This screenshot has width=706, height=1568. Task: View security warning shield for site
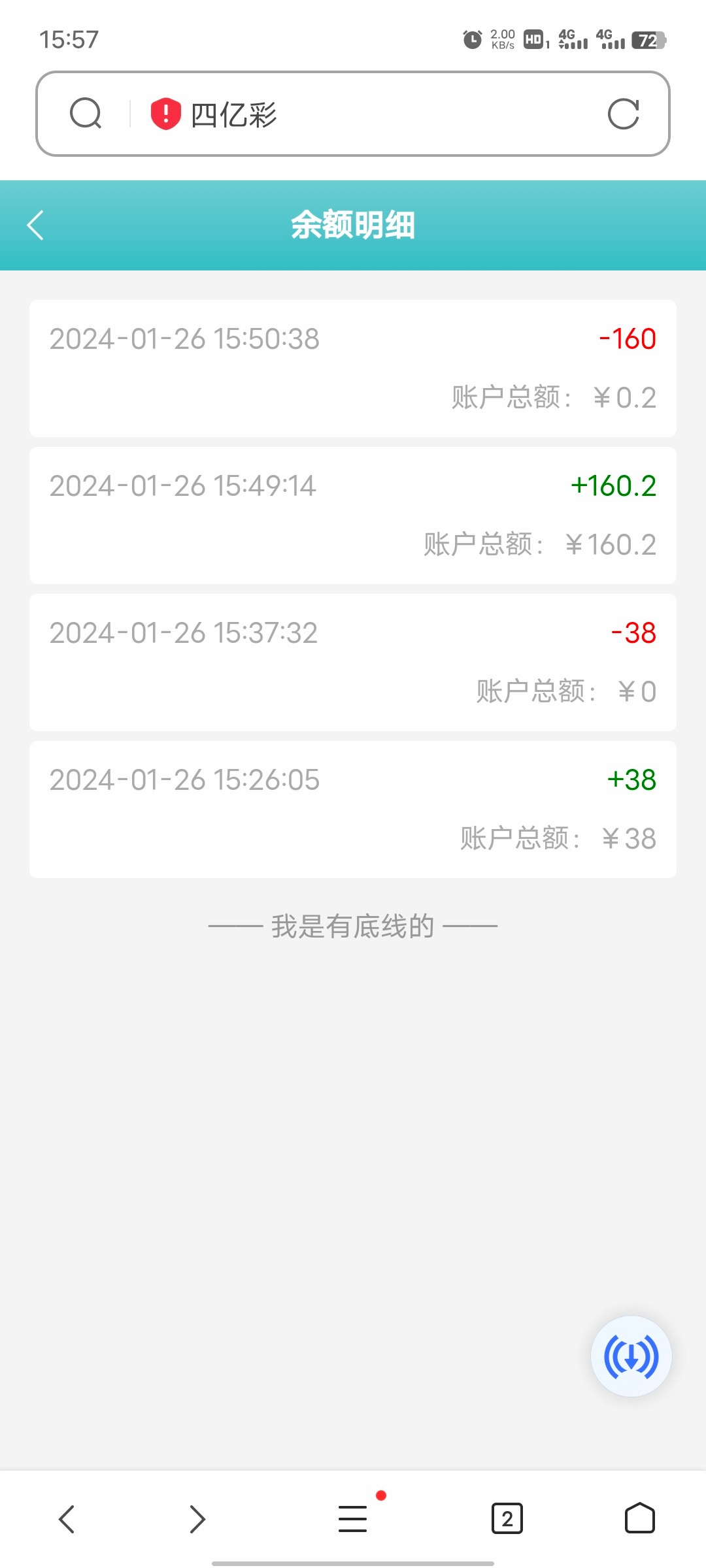point(165,114)
